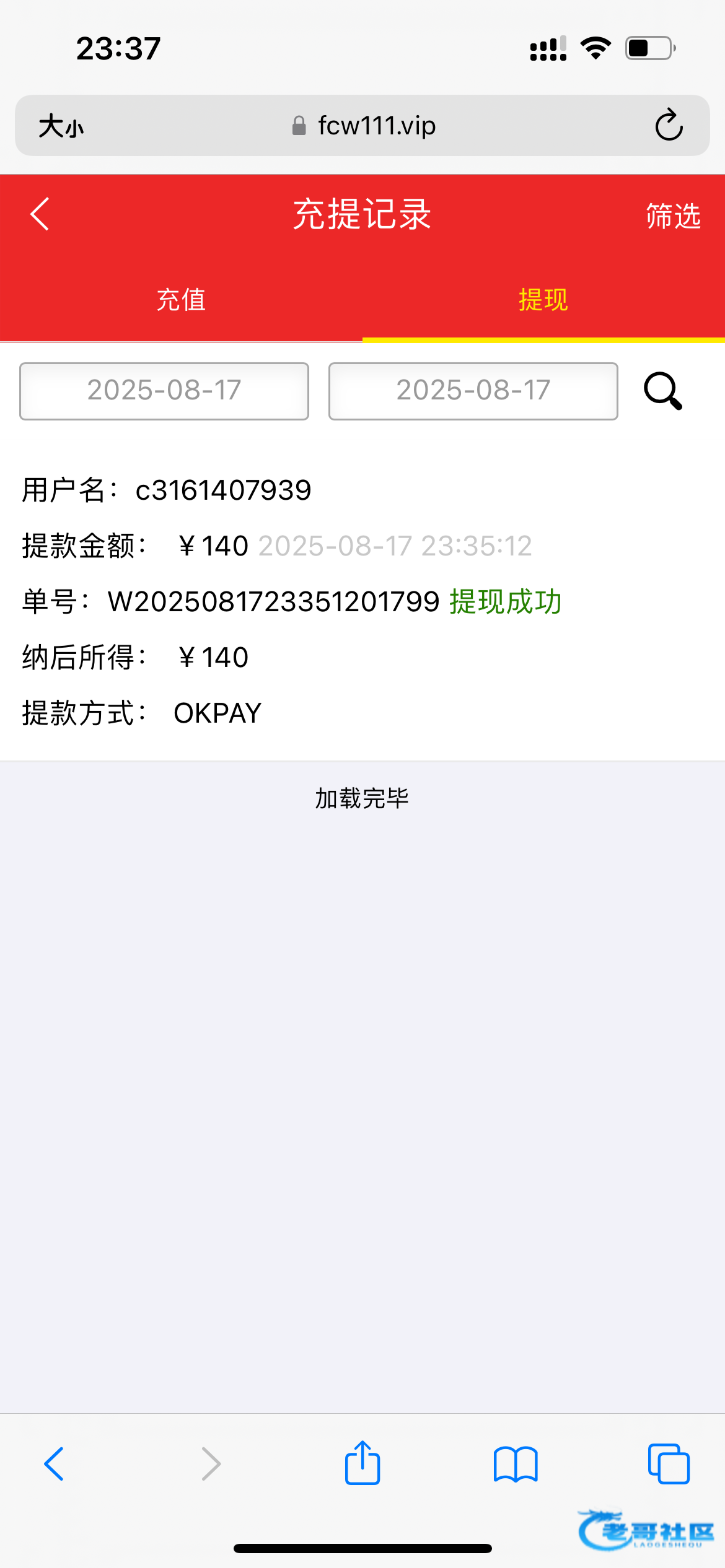Go back in Safari browser history
The width and height of the screenshot is (725, 1568).
(54, 1464)
